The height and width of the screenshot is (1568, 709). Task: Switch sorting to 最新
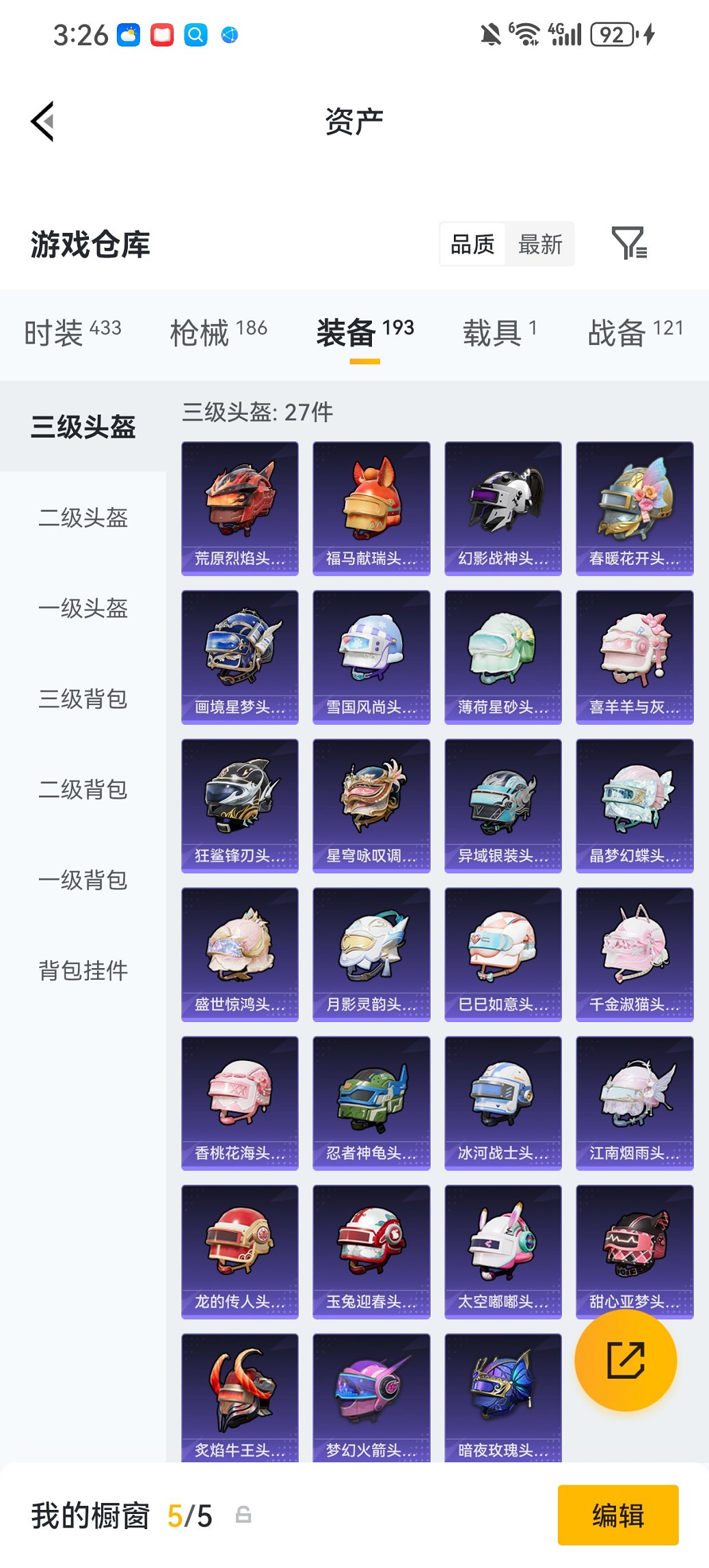point(540,244)
